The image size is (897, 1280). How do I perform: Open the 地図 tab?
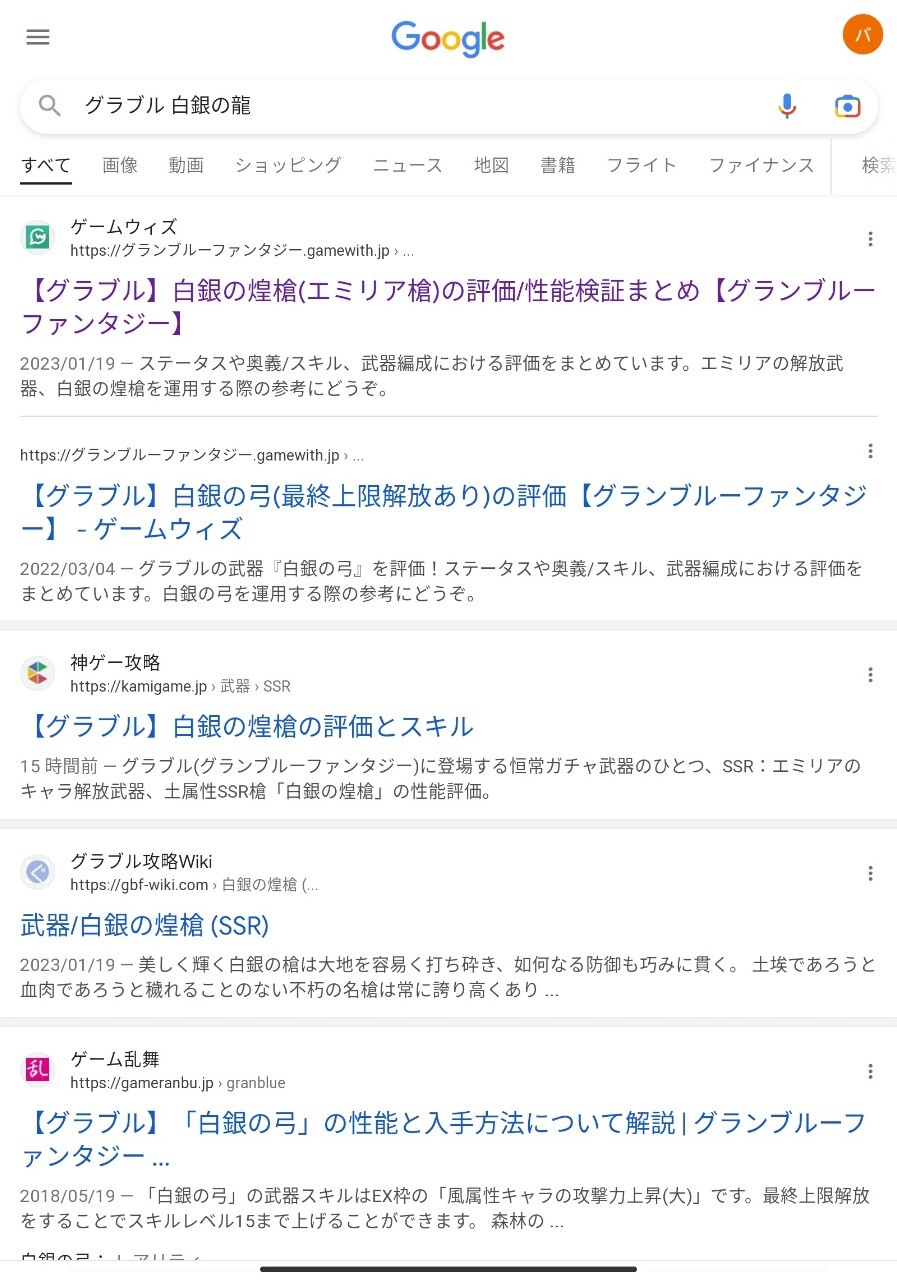click(x=491, y=165)
